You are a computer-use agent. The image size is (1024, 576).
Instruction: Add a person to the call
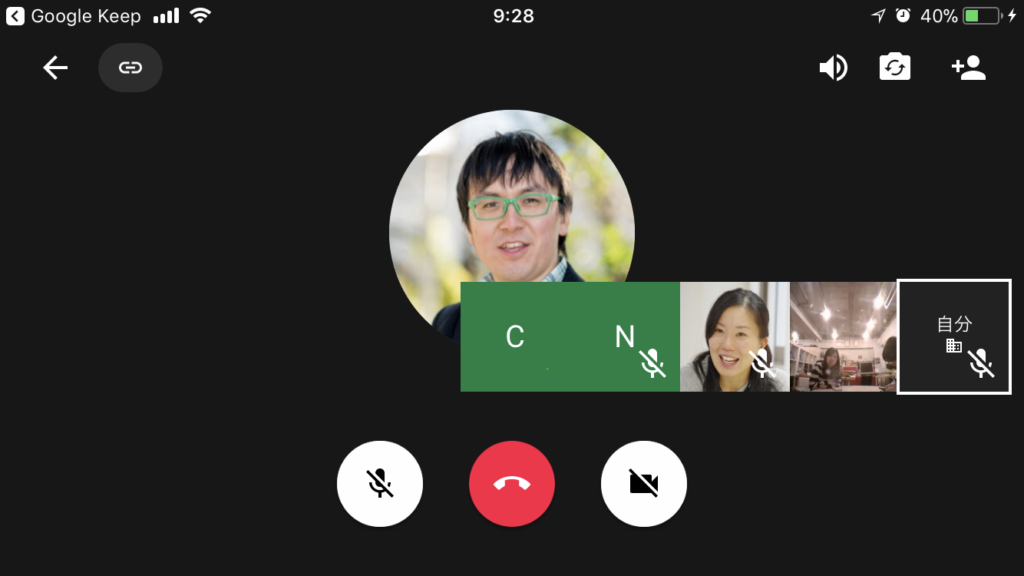(x=968, y=68)
